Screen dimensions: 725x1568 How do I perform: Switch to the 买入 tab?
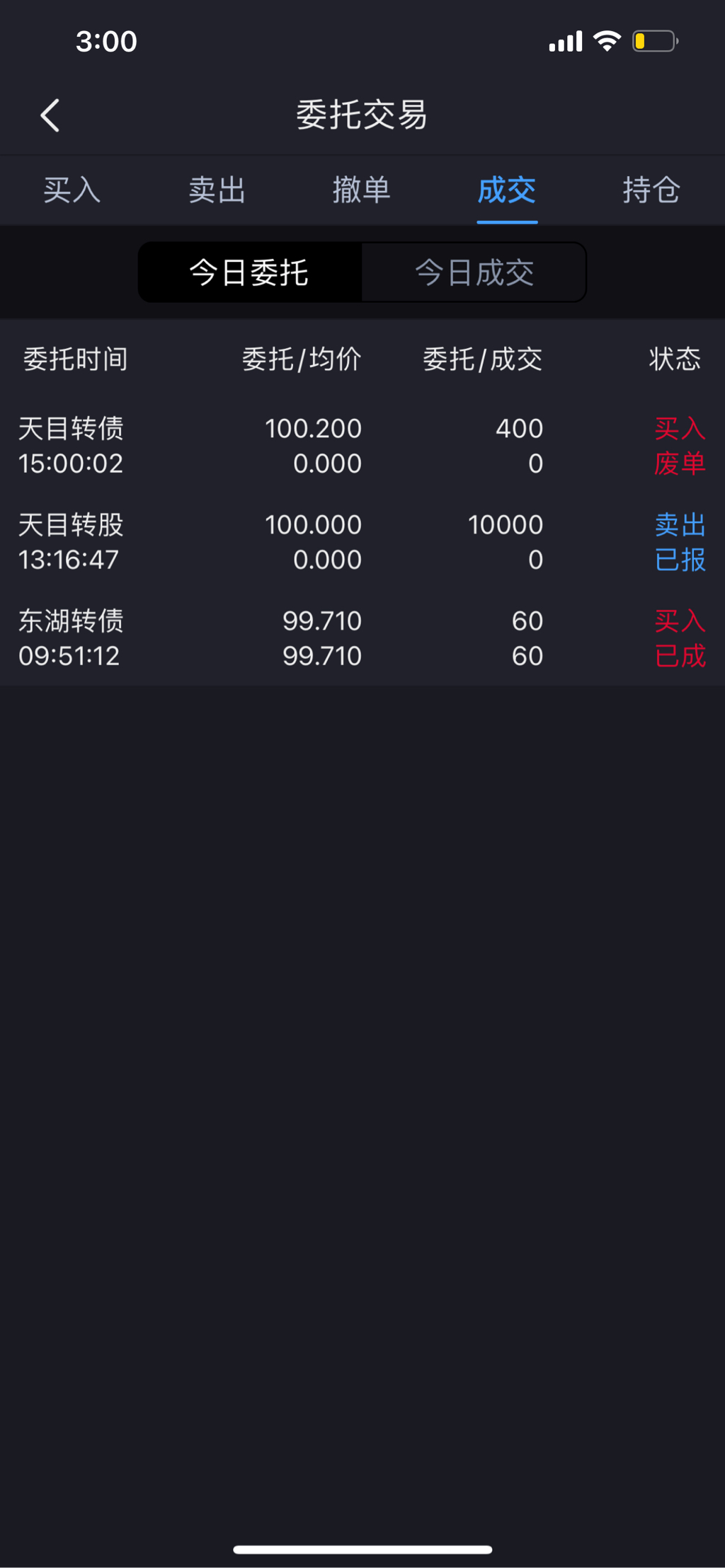(x=72, y=190)
